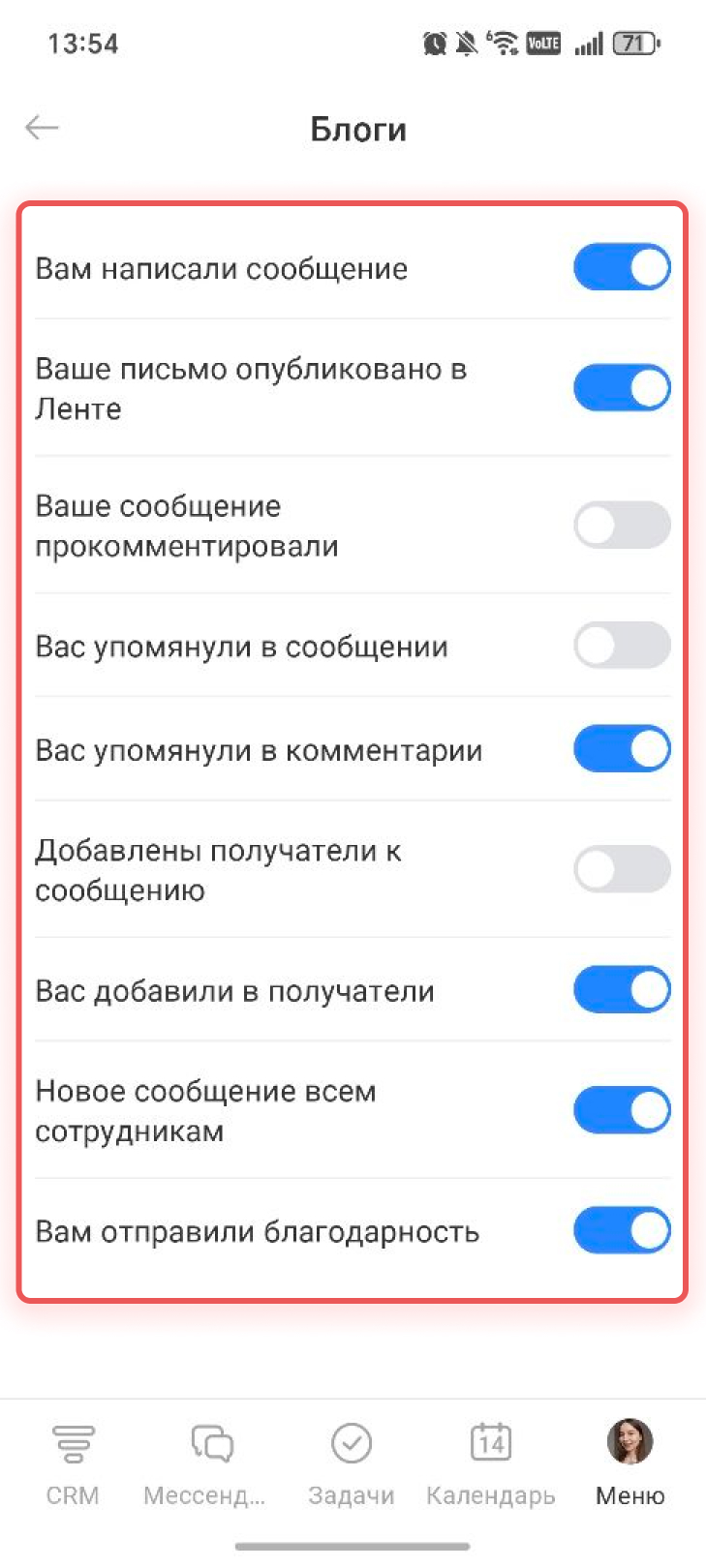Viewport: 706px width, 1568px height.
Task: Disable 'Новое сообщение всем сотрудникам'
Action: 622,1110
